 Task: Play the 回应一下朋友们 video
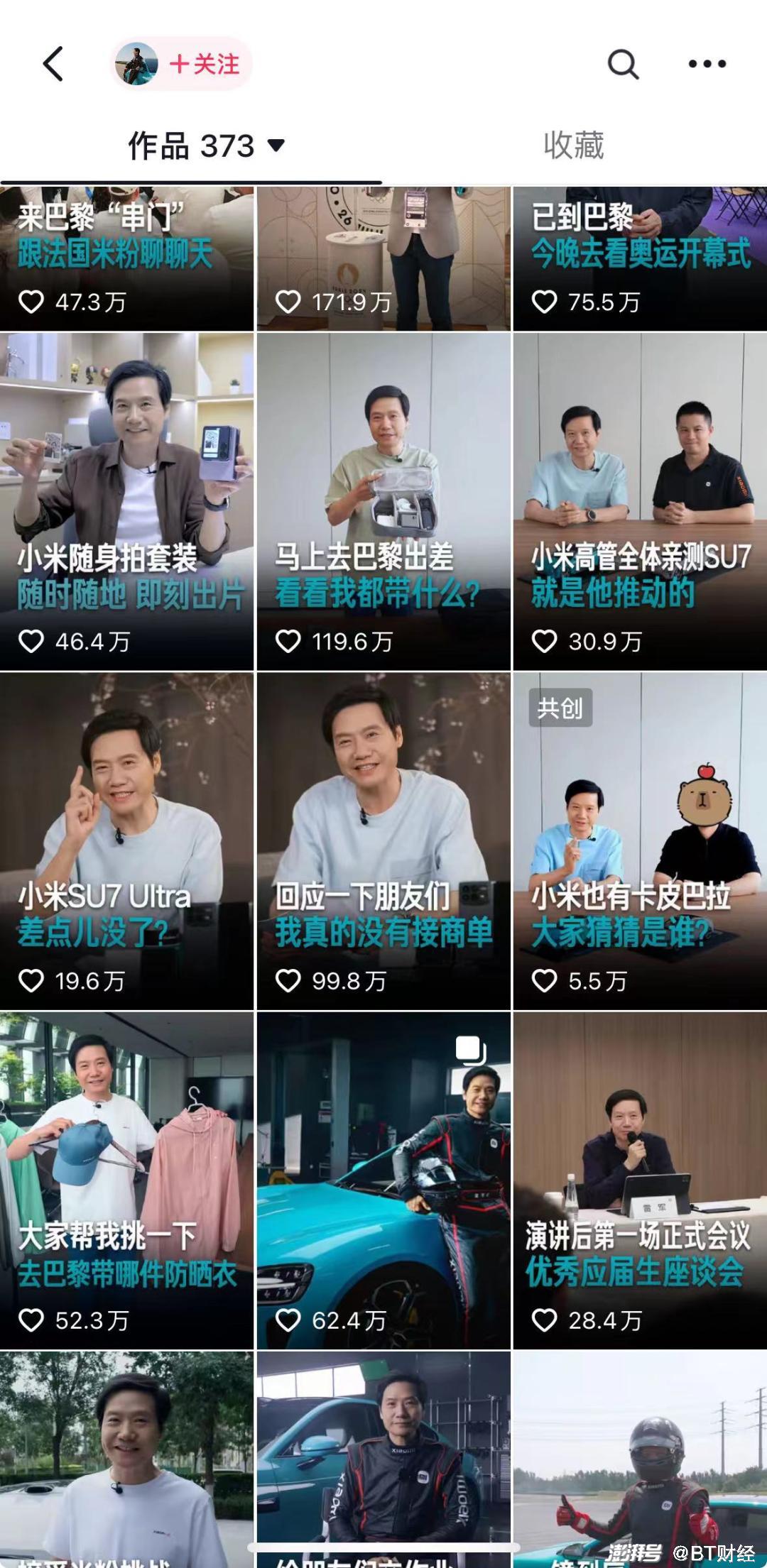pyautogui.click(x=383, y=841)
